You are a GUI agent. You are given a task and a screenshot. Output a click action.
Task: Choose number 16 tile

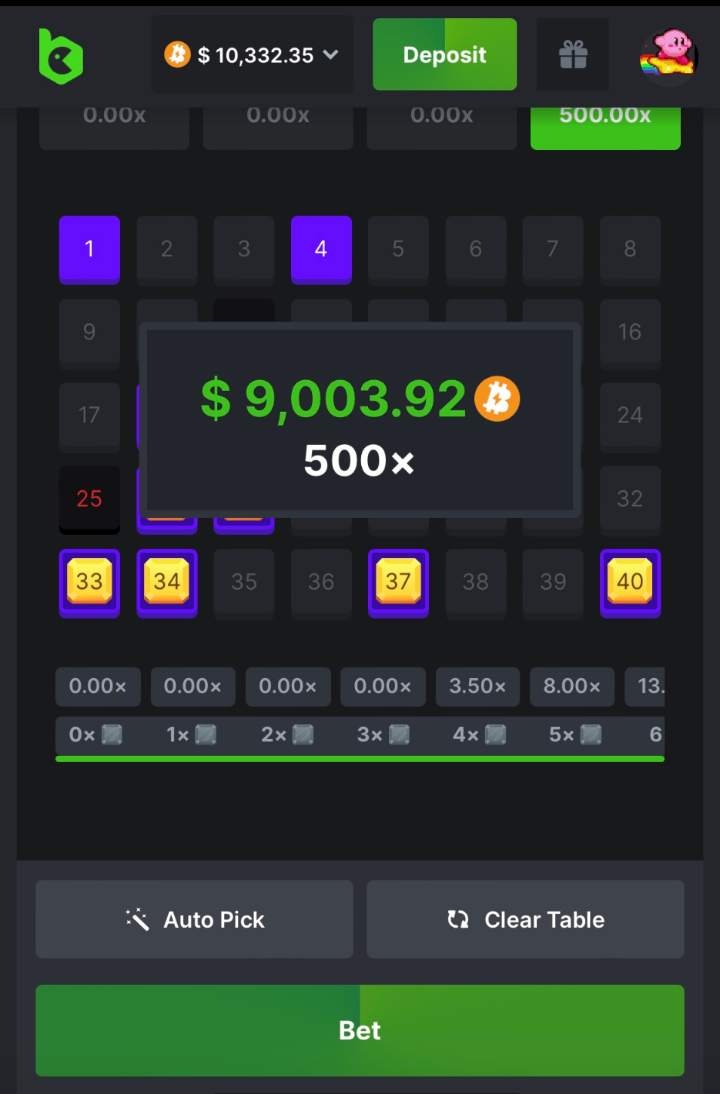[630, 332]
